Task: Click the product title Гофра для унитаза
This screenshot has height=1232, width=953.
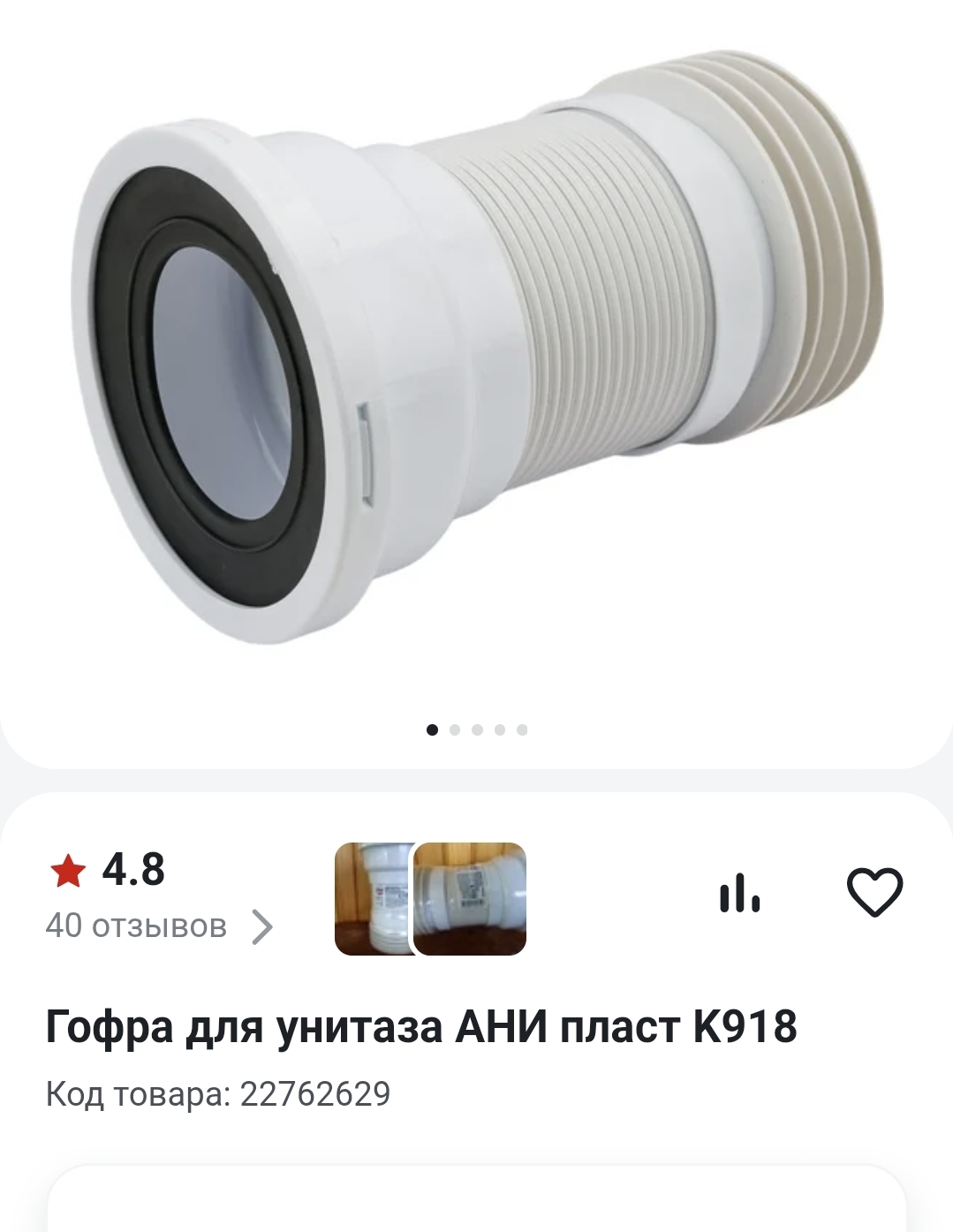Action: pyautogui.click(x=421, y=1025)
